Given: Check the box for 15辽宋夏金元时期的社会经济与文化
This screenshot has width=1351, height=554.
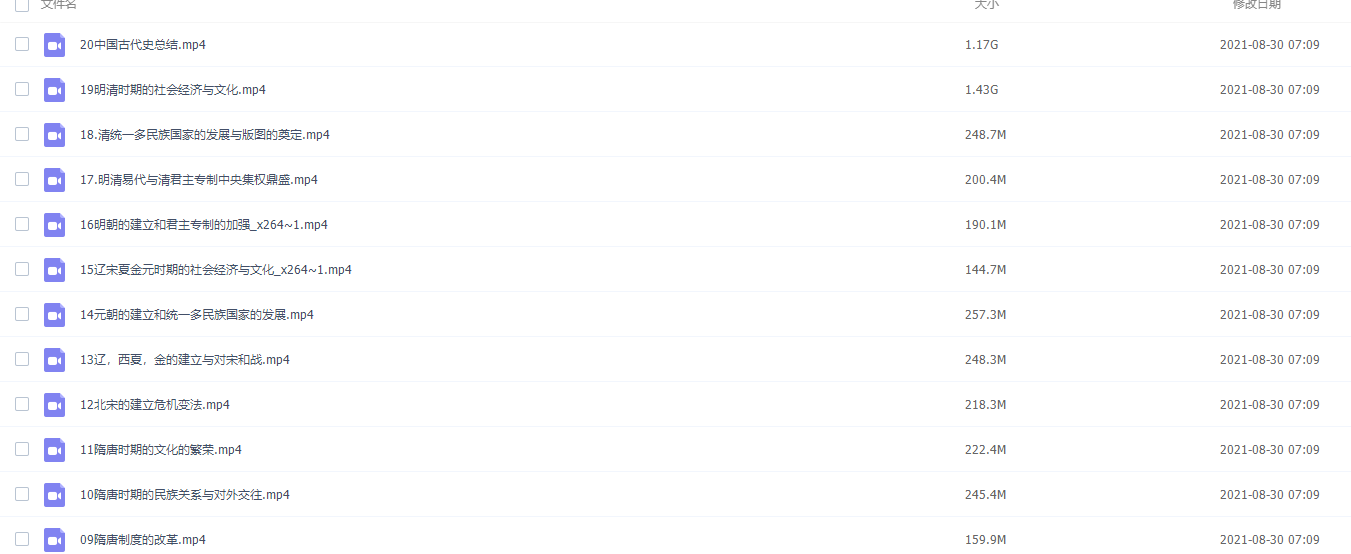Looking at the screenshot, I should coord(22,269).
